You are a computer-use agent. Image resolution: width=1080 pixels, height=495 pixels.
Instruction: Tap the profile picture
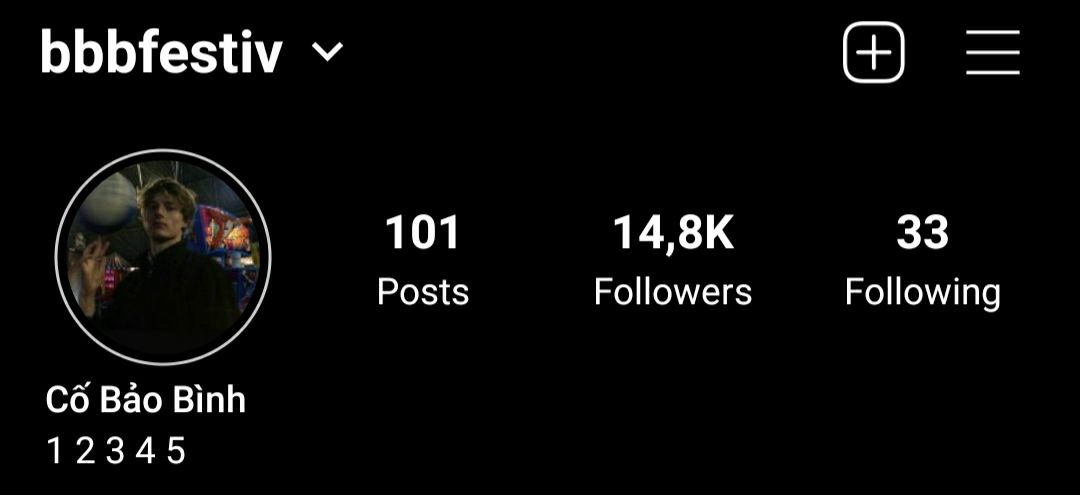(x=163, y=257)
